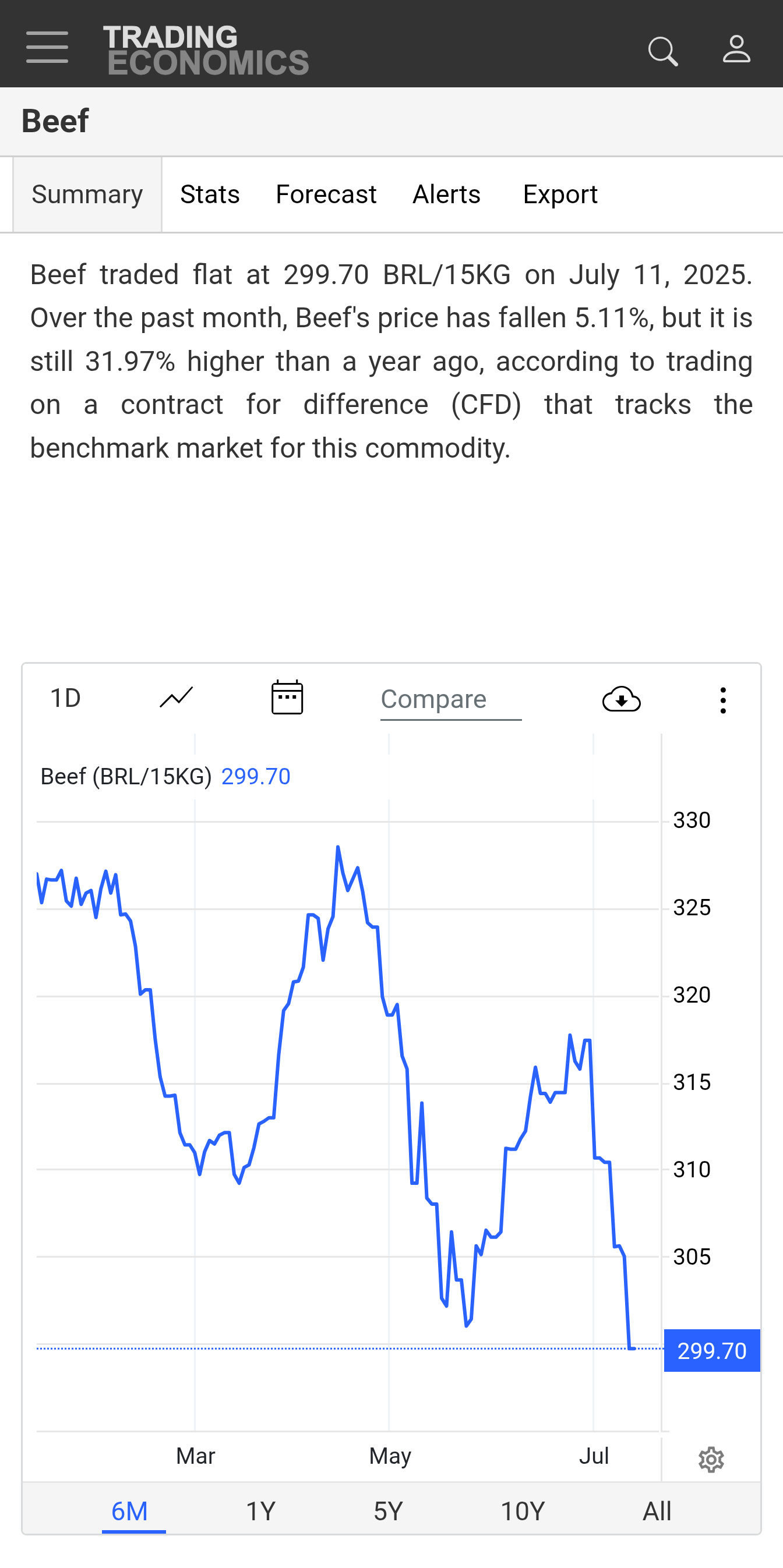Screen dimensions: 783x1568
Task: Switch to the Forecast tab
Action: (326, 195)
